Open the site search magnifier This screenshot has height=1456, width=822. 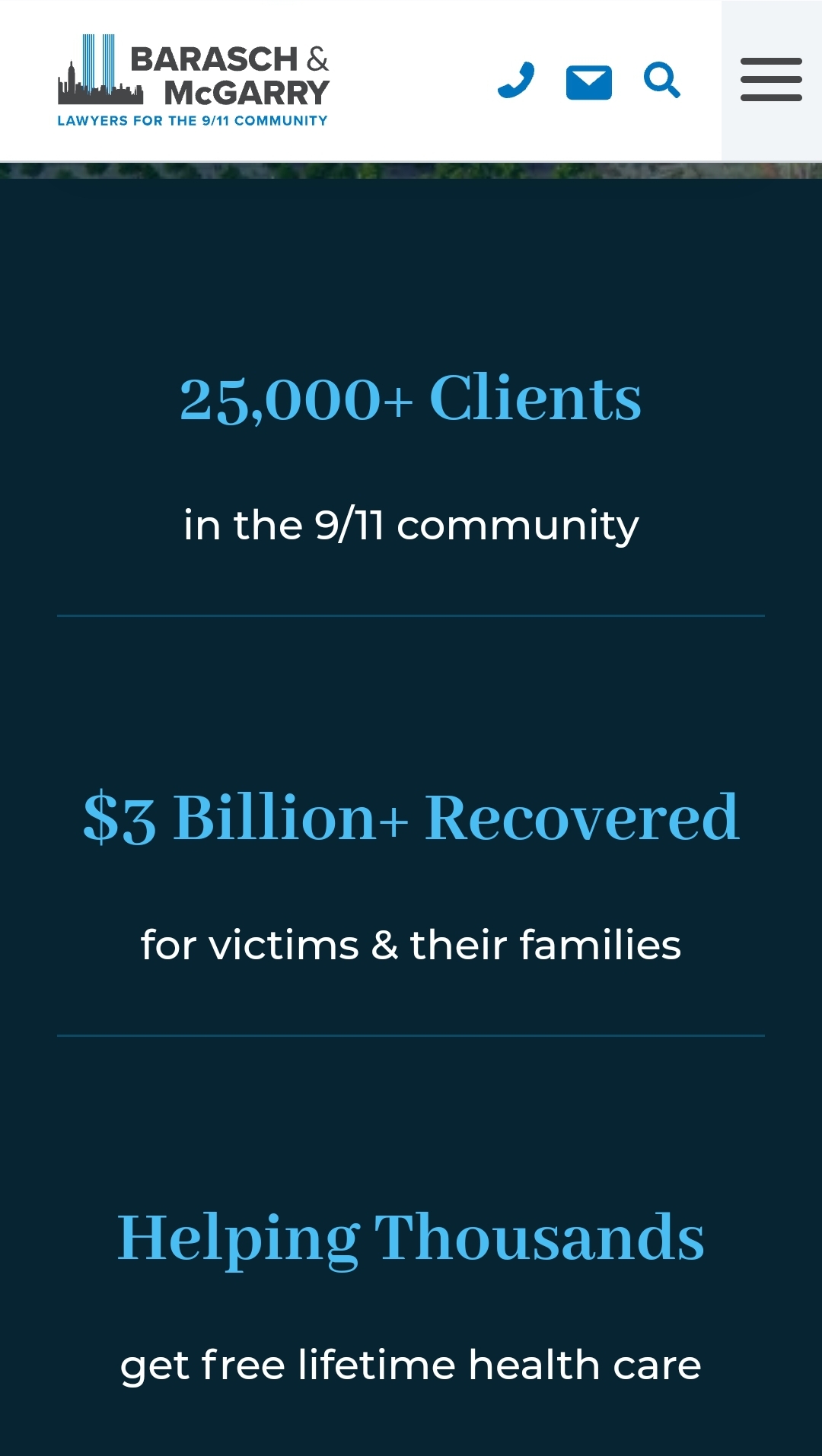[662, 80]
